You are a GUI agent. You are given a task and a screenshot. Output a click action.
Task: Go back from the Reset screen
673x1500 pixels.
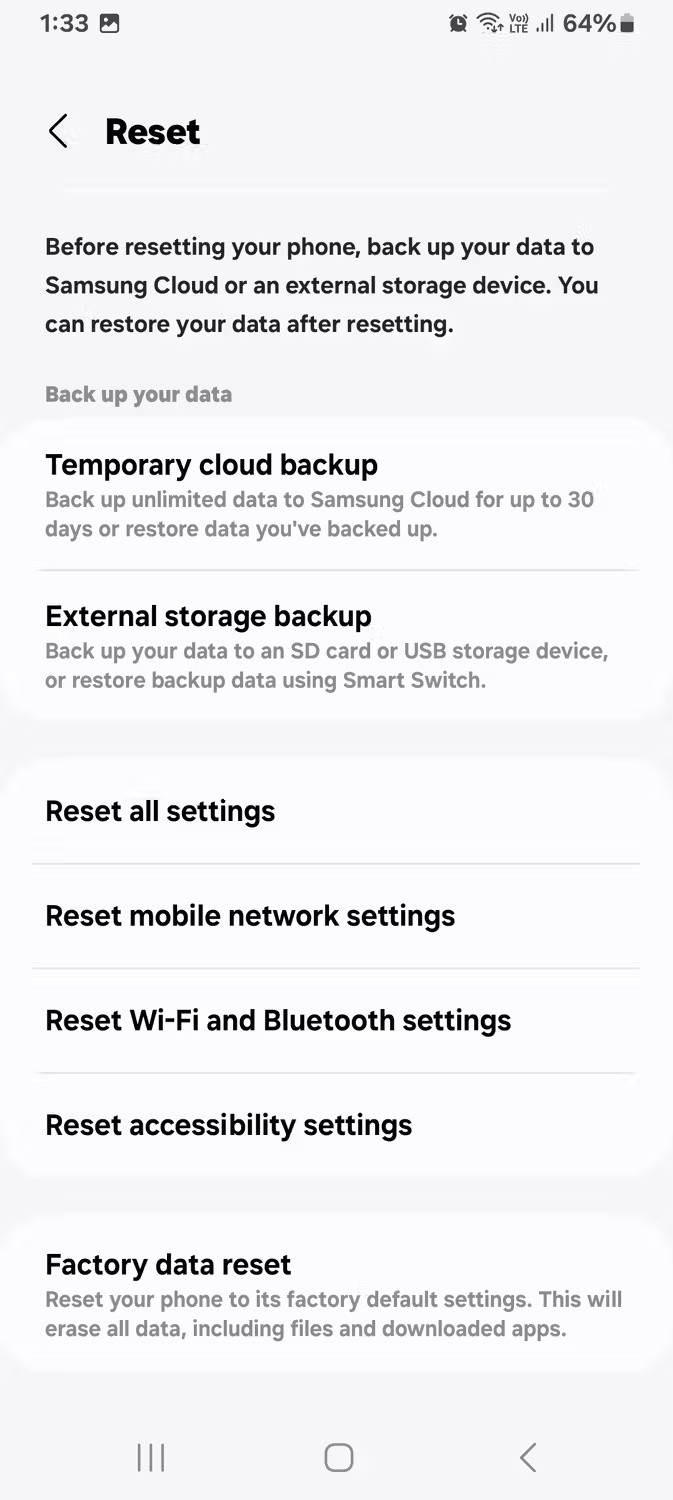click(58, 131)
